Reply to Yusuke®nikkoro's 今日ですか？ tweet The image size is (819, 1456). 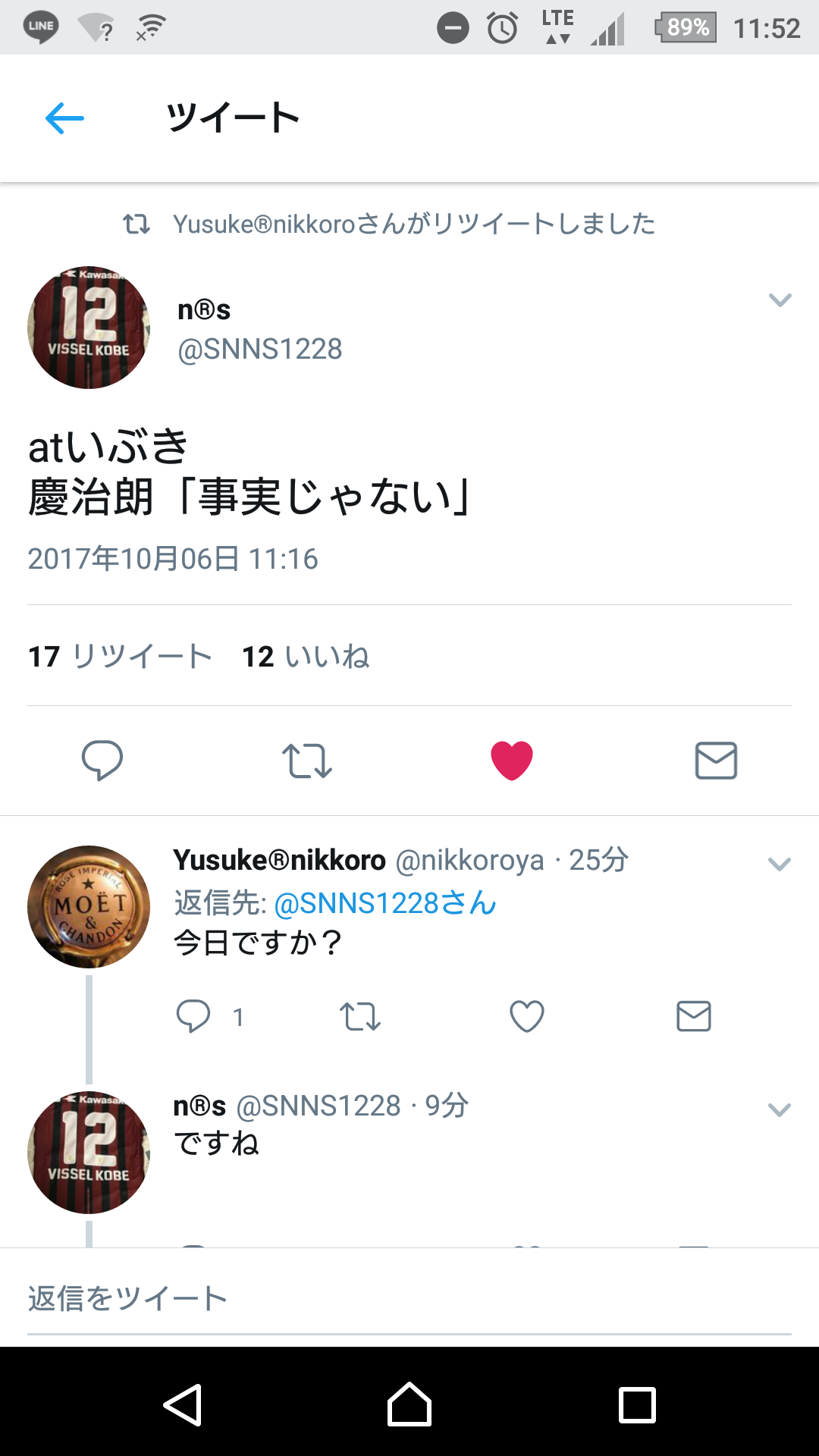click(193, 1017)
